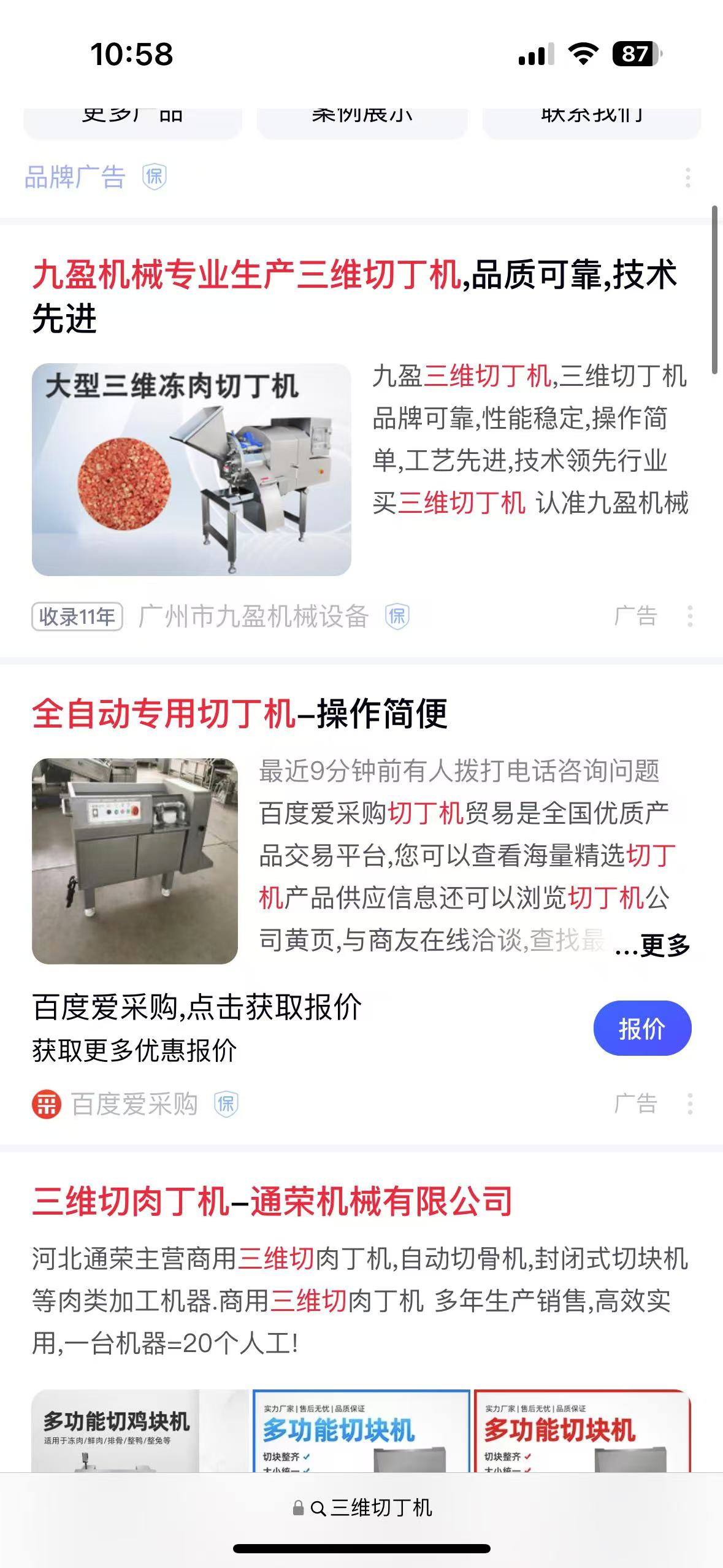Expand the description with ...更多
Viewport: 723px width, 1568px height.
(x=654, y=945)
